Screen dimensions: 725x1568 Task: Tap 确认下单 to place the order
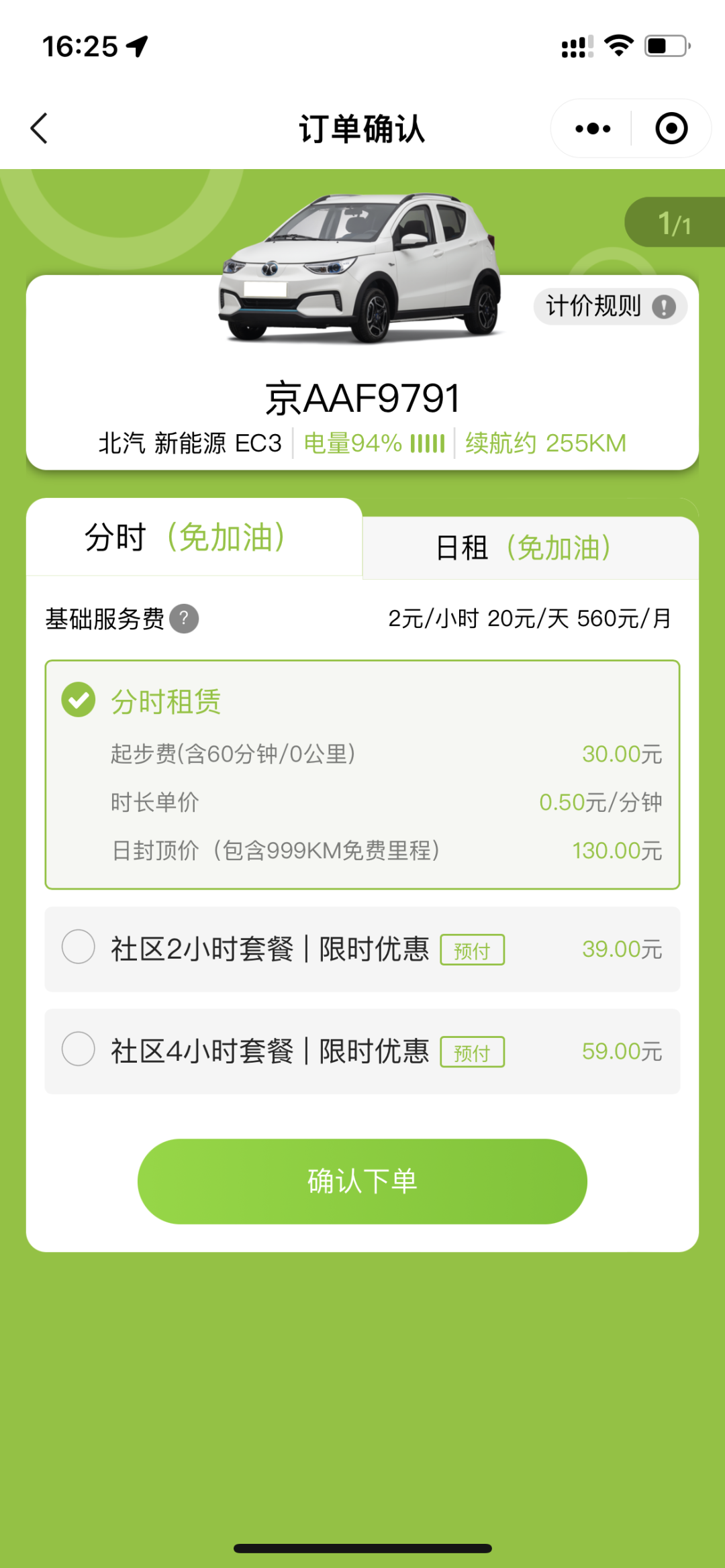tap(362, 1181)
